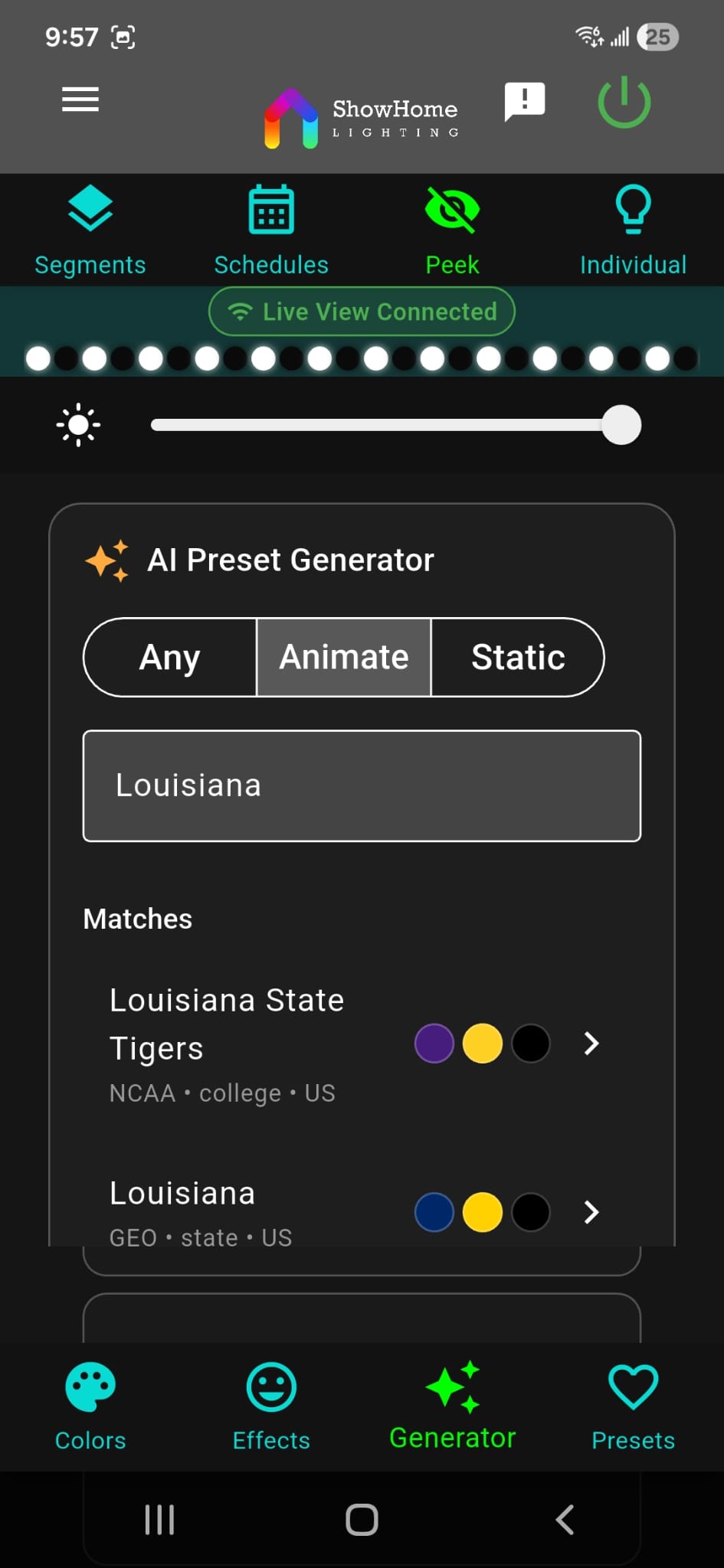Viewport: 724px width, 1568px height.
Task: Tap Live View Connected status
Action: [361, 312]
